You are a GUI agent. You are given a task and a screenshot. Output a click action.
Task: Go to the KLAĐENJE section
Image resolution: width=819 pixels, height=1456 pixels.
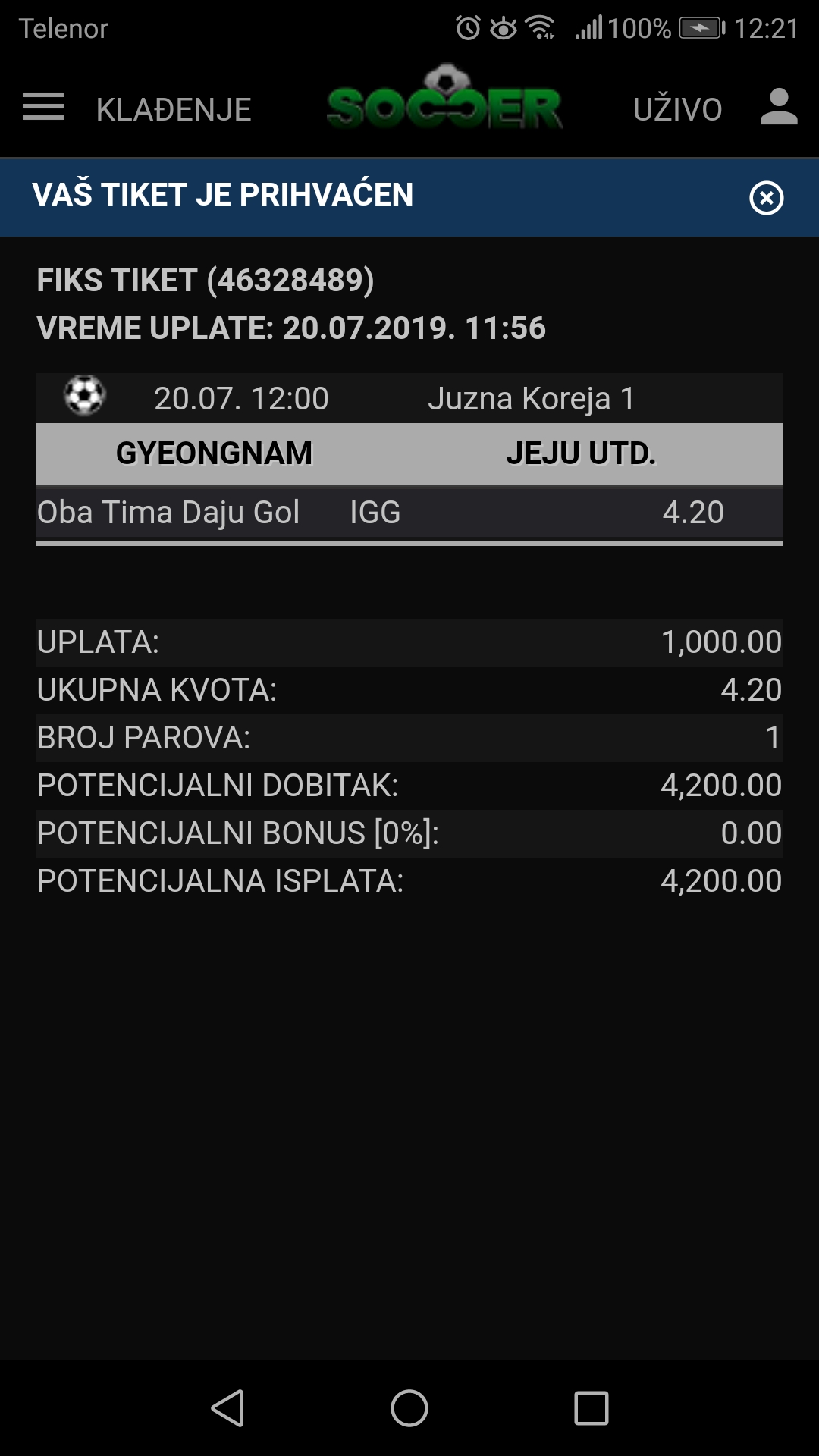coord(174,110)
